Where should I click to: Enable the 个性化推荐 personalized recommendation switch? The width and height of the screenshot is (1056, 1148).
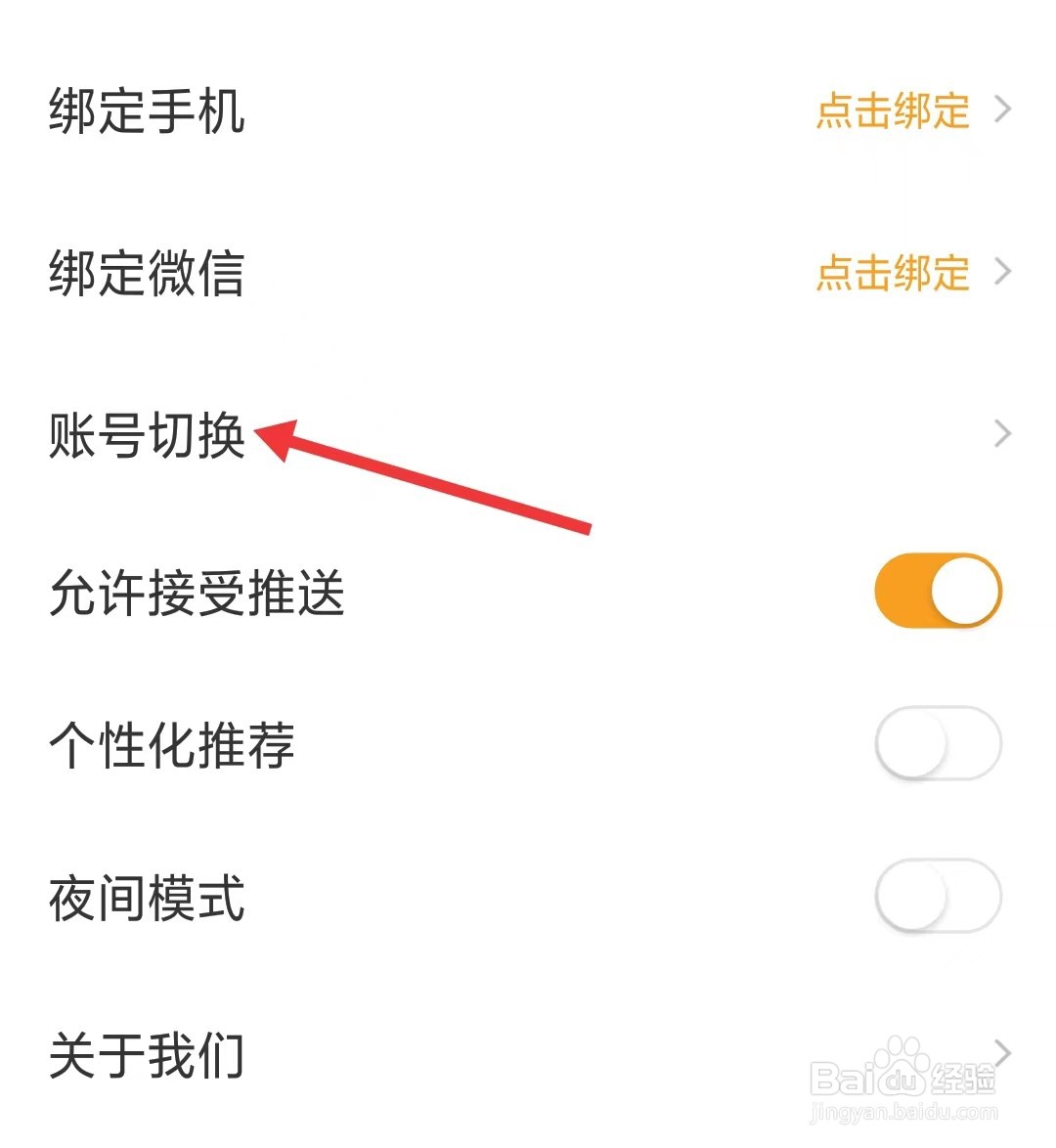pos(937,743)
